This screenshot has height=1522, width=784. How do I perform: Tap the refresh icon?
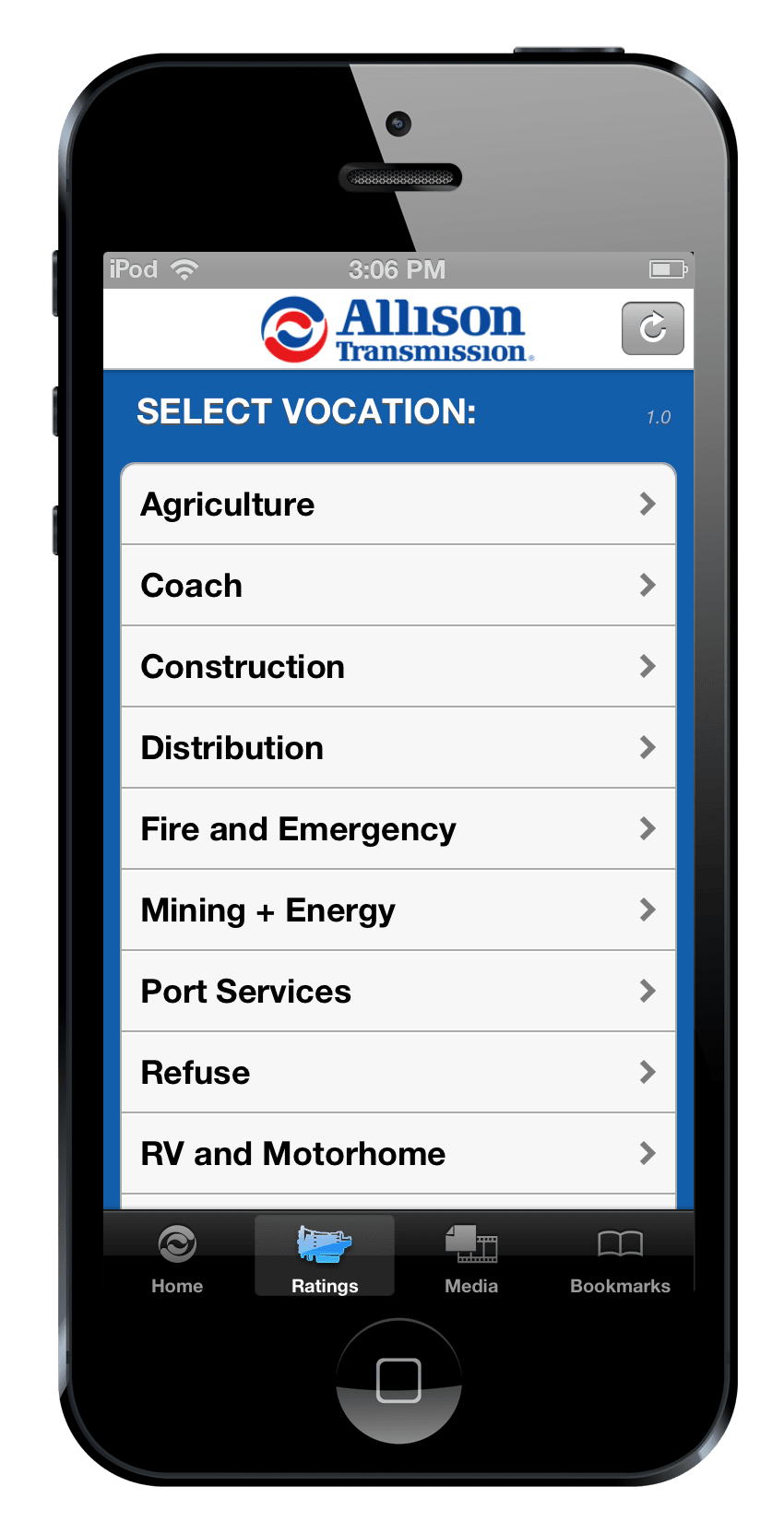652,328
